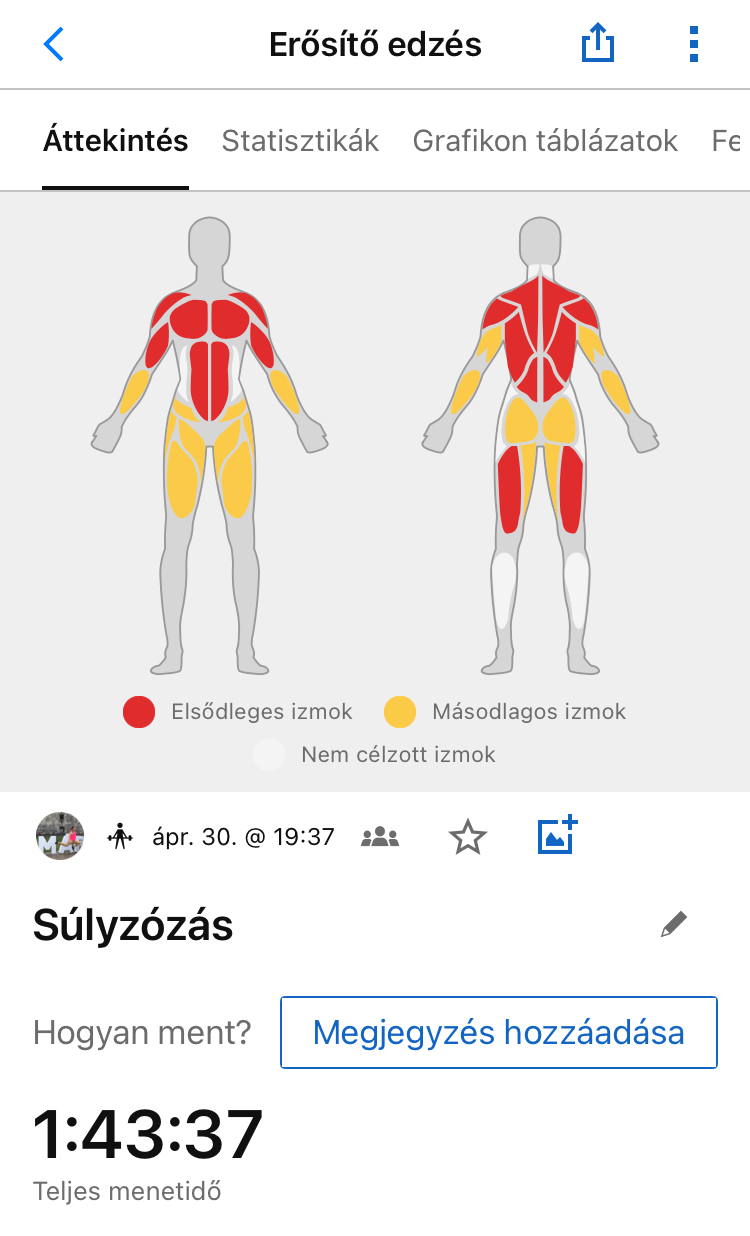Tap Megjegyzés hozzáadása button
The image size is (750, 1236).
498,1032
